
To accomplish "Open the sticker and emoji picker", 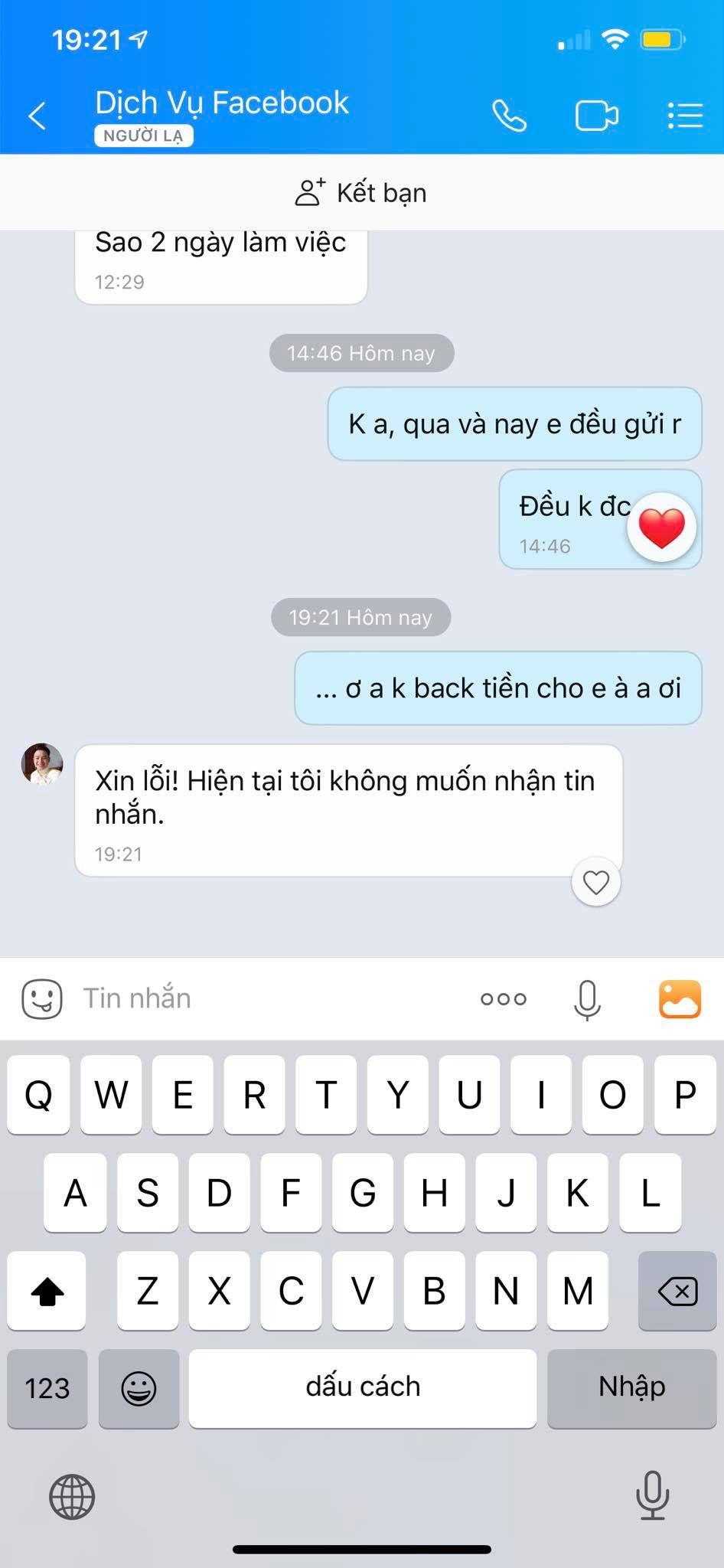I will point(41,998).
